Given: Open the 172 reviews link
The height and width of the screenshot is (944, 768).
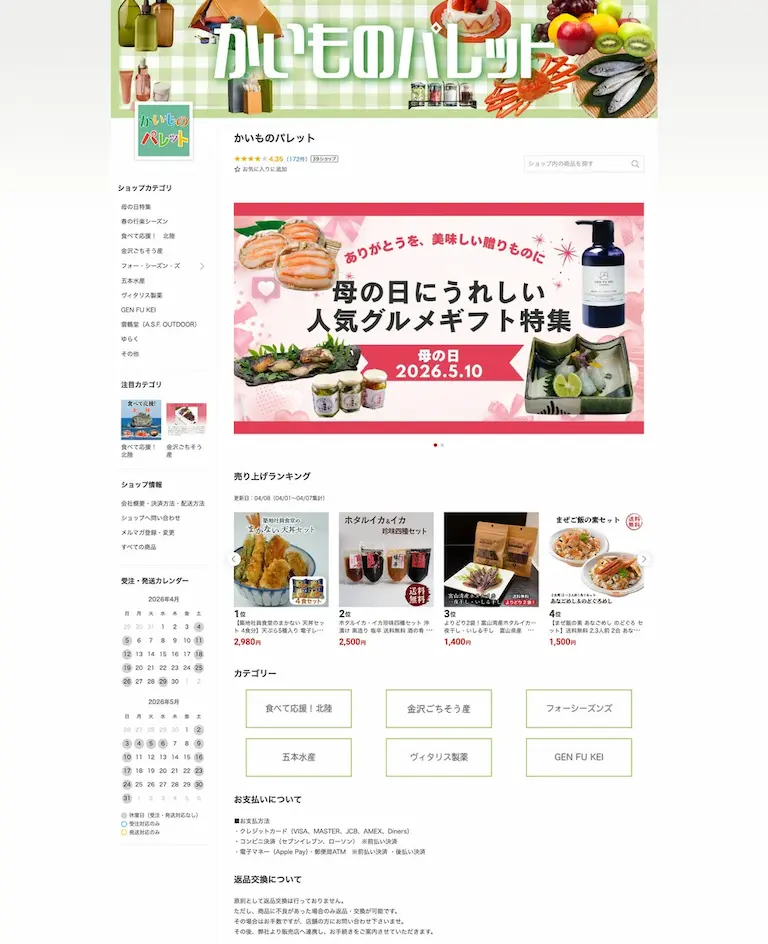Looking at the screenshot, I should 297,159.
